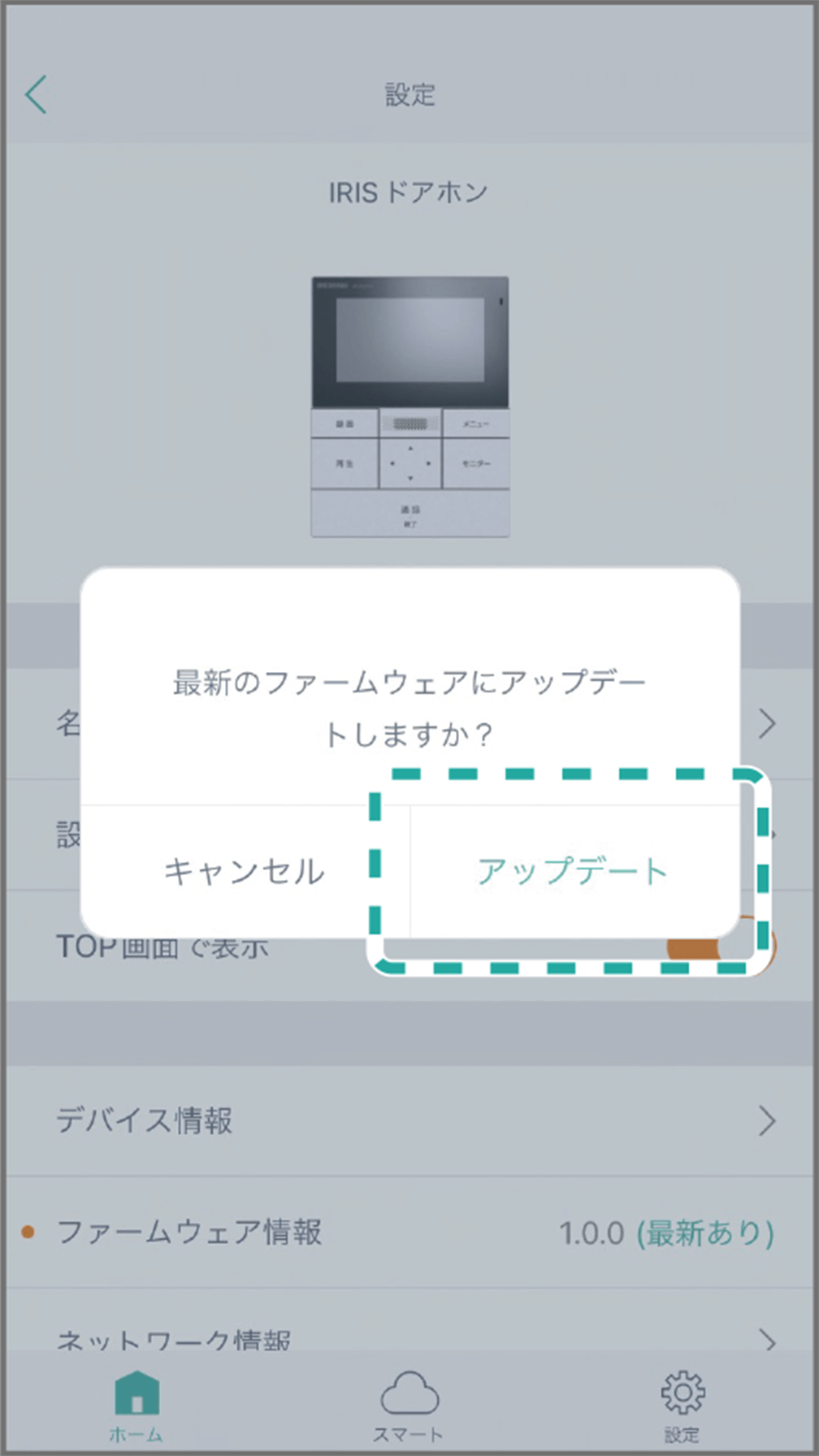
Task: Switch to the ホーム tab
Action: coord(136,1406)
